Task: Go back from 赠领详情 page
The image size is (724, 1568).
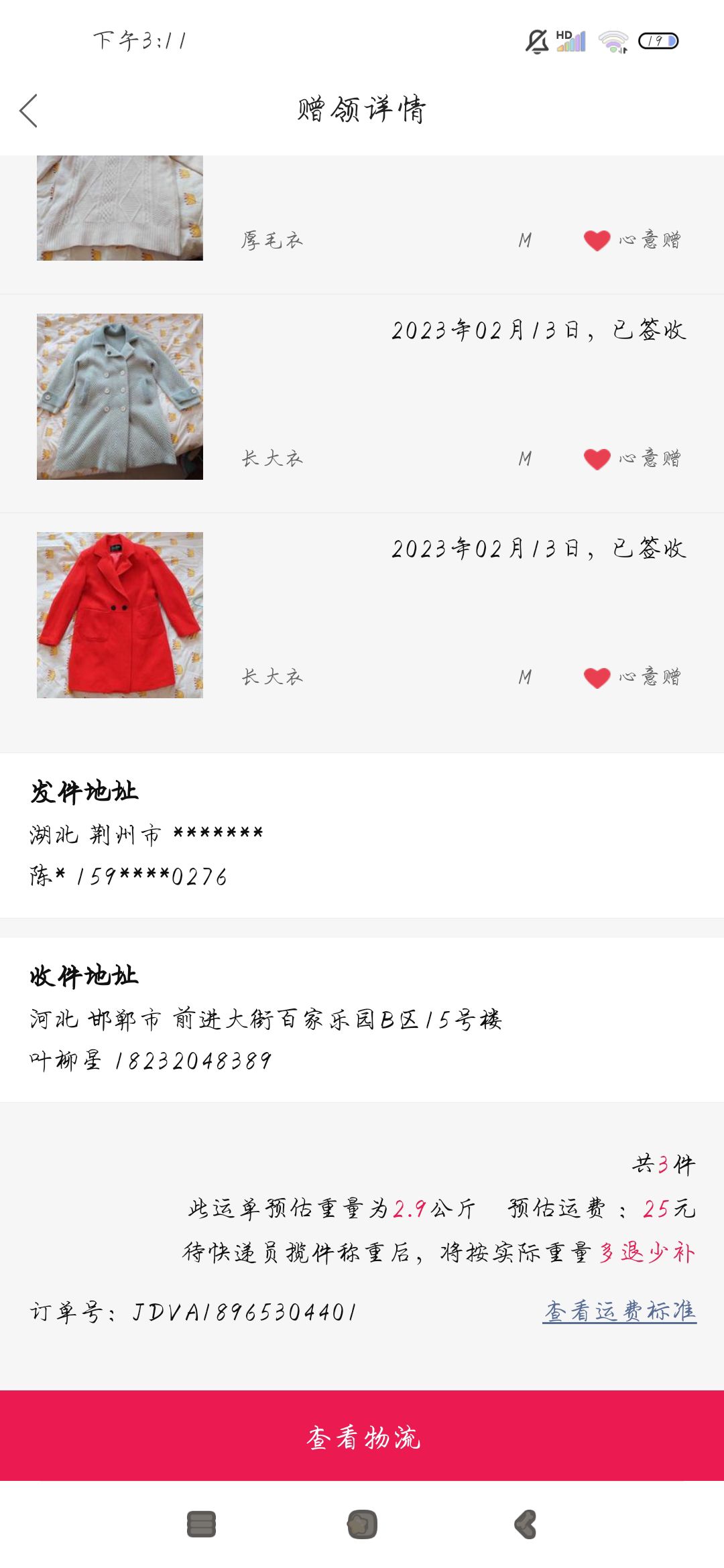Action: 28,111
